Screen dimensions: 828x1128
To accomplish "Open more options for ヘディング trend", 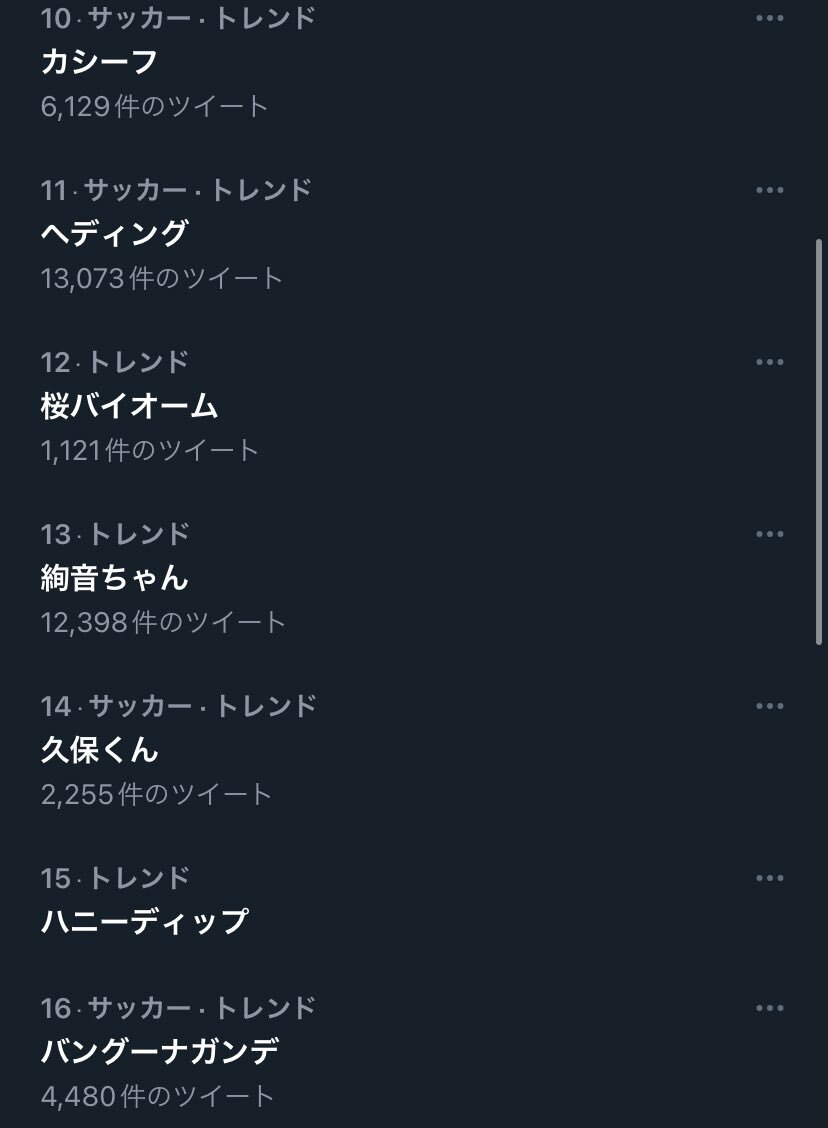I will tap(769, 190).
